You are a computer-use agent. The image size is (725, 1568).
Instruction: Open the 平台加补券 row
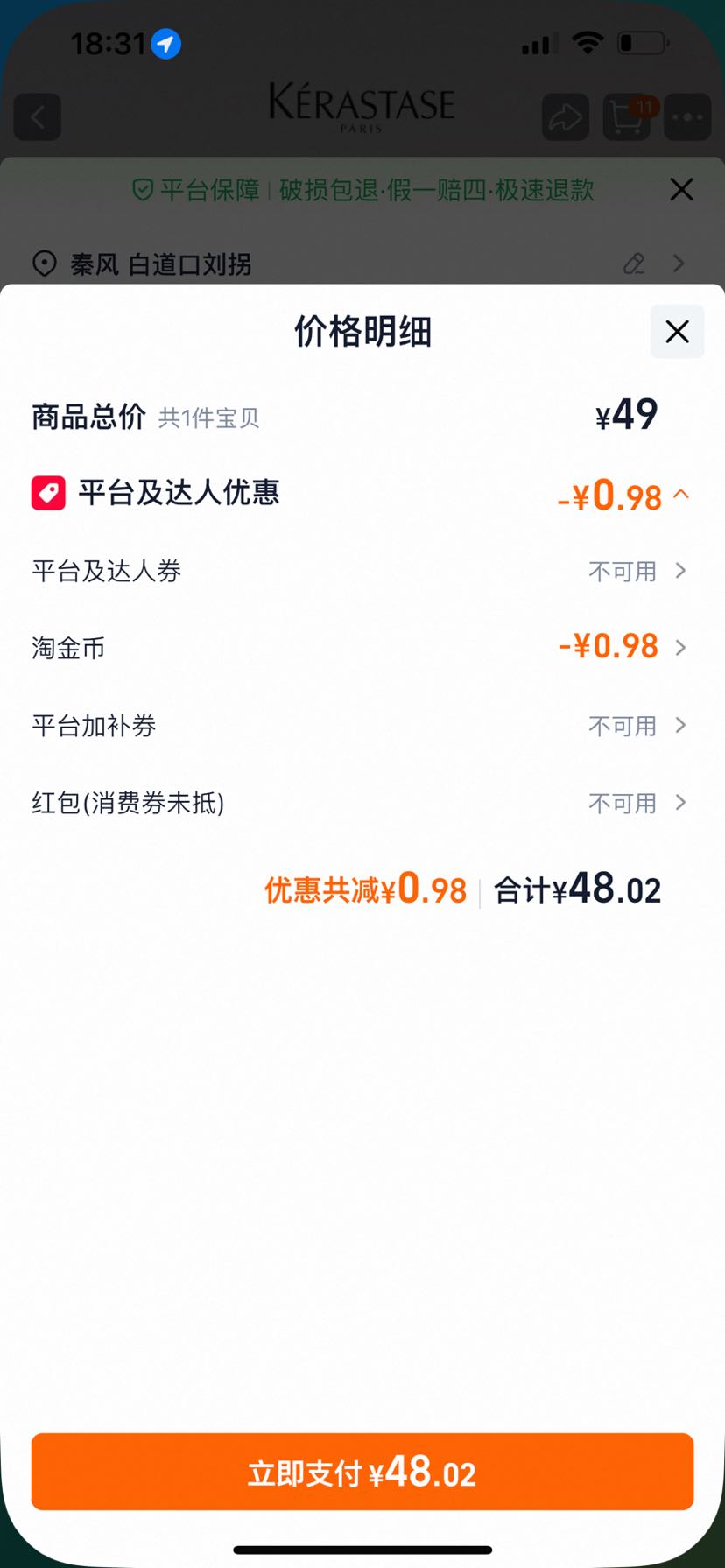362,725
